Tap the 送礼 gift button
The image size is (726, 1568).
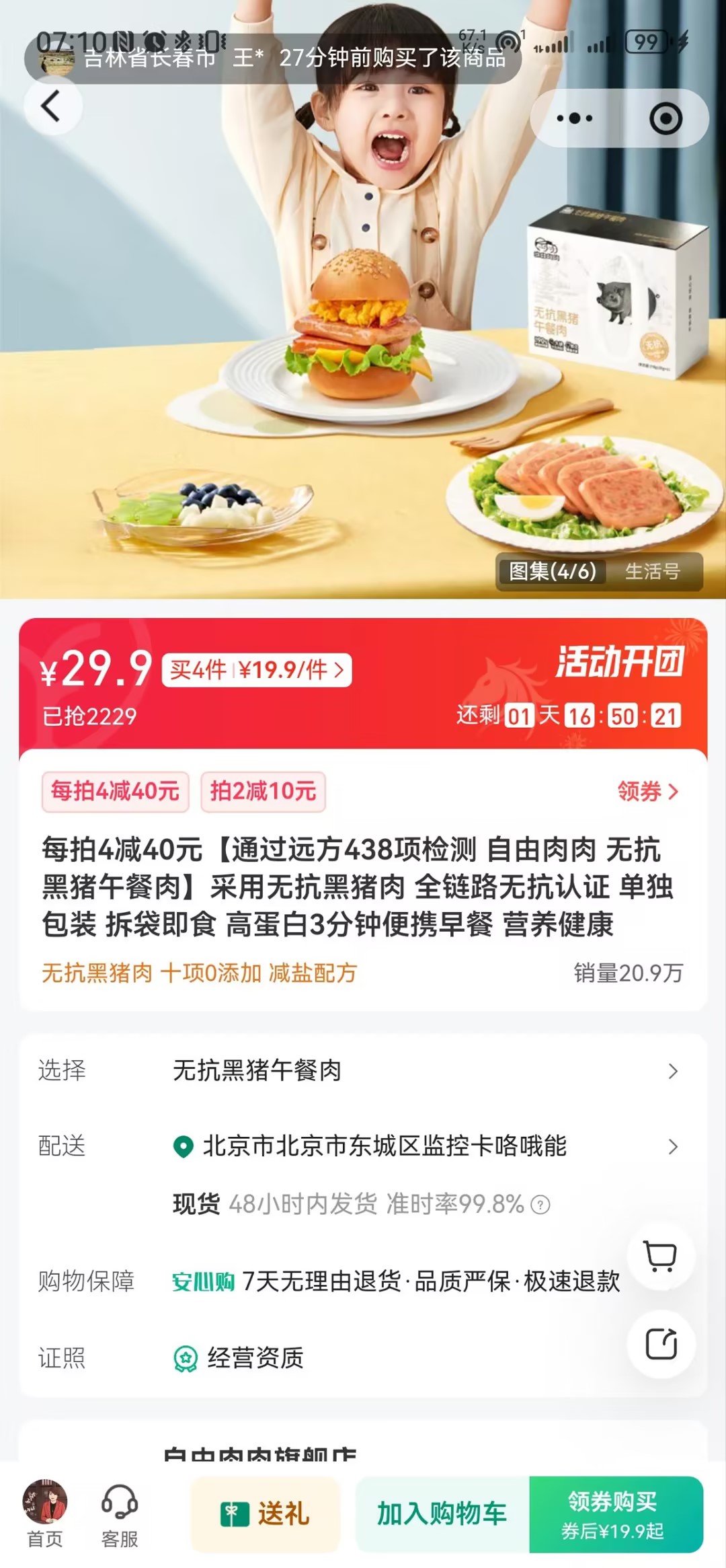266,1514
